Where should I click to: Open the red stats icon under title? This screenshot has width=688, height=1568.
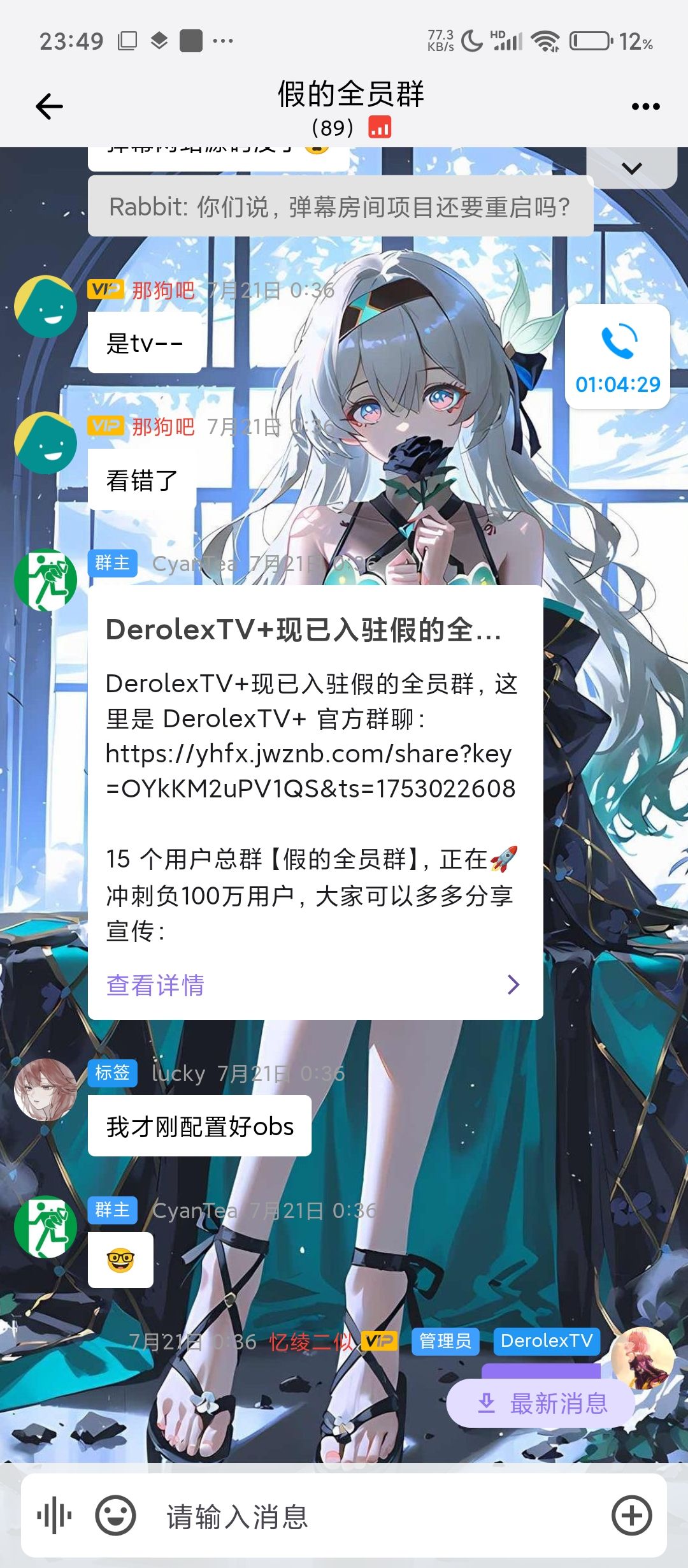click(x=380, y=127)
